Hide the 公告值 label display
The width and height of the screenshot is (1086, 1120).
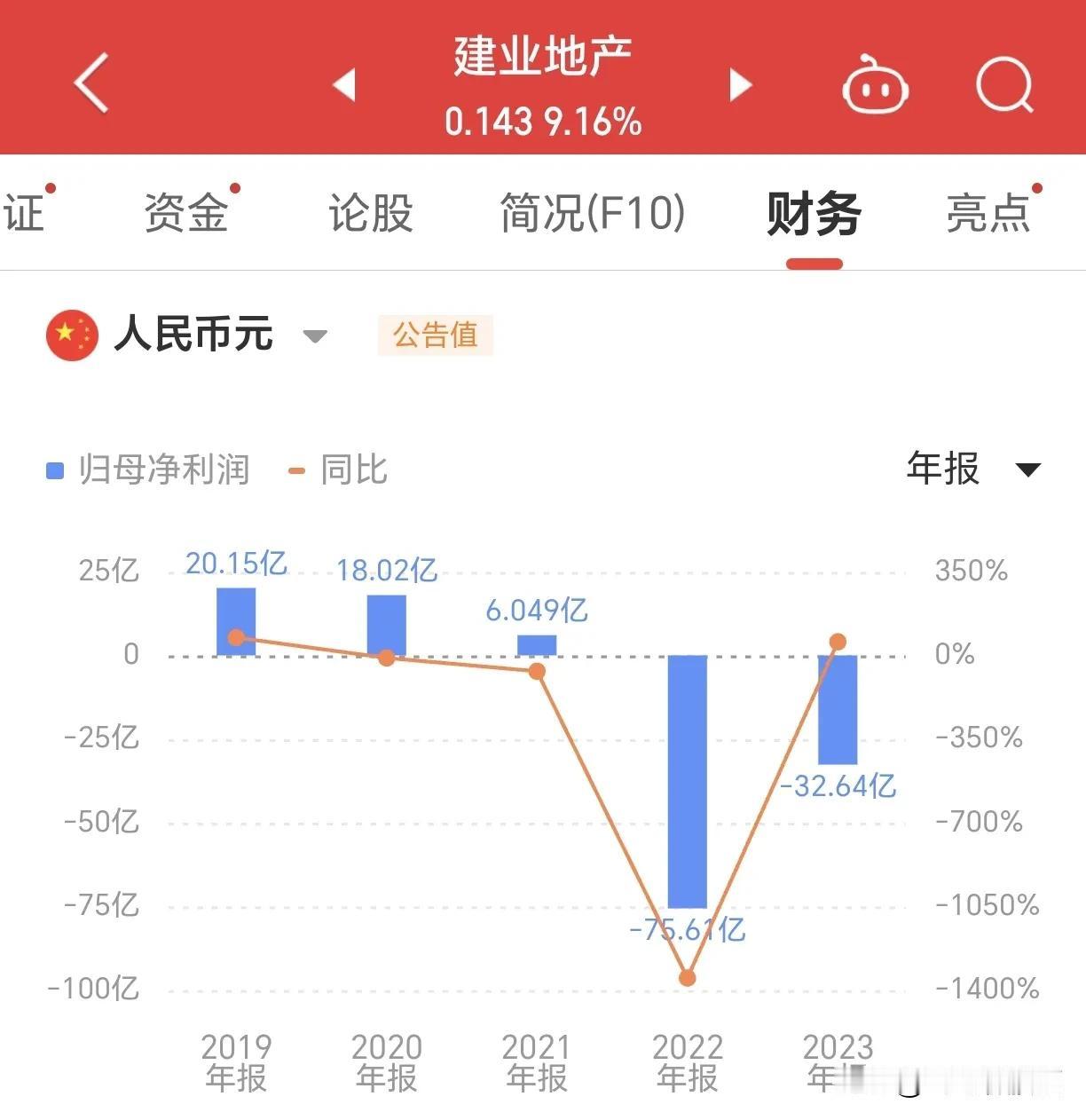(435, 335)
